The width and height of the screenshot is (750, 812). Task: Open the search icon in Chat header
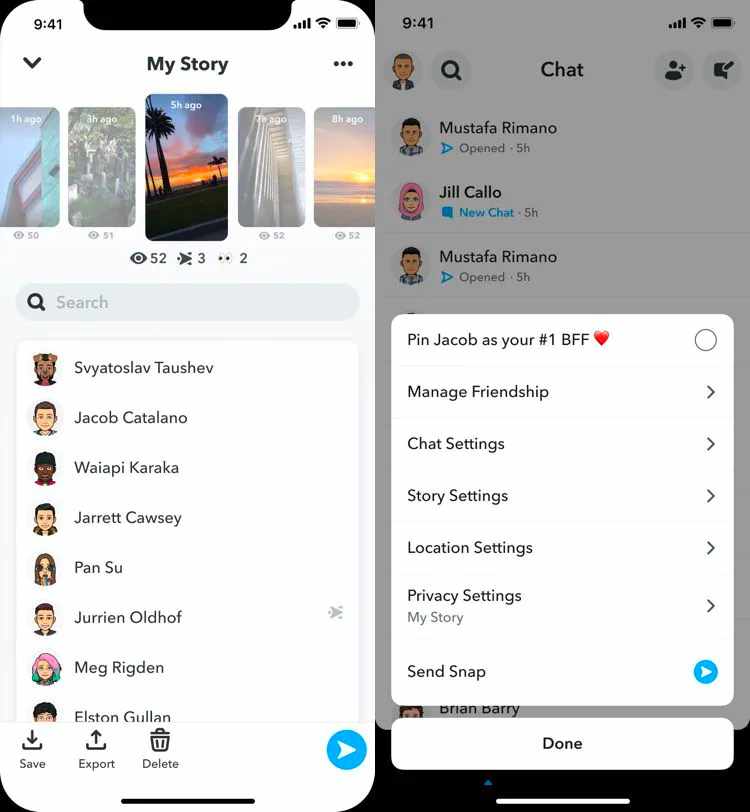pos(451,71)
